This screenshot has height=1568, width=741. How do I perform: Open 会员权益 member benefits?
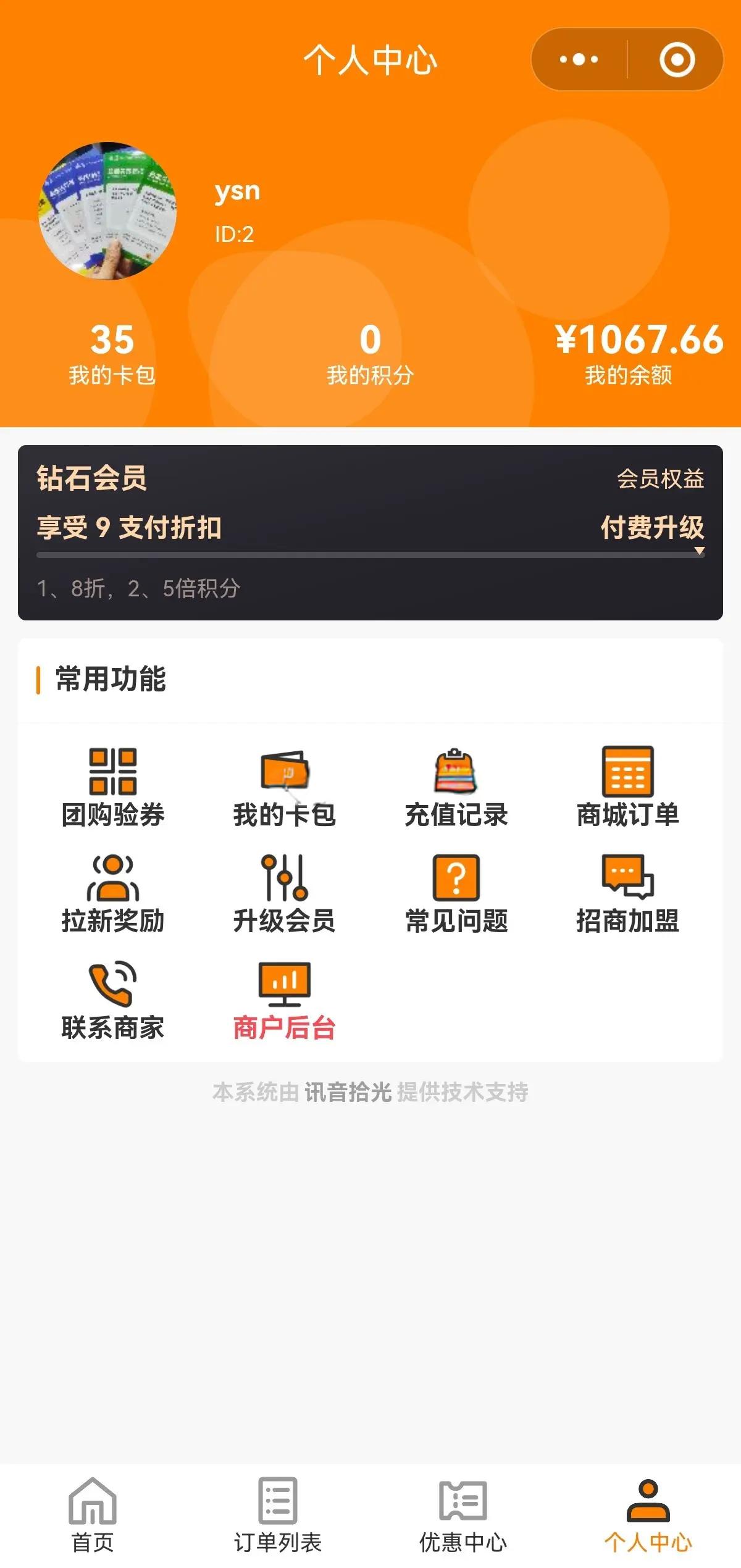point(660,479)
